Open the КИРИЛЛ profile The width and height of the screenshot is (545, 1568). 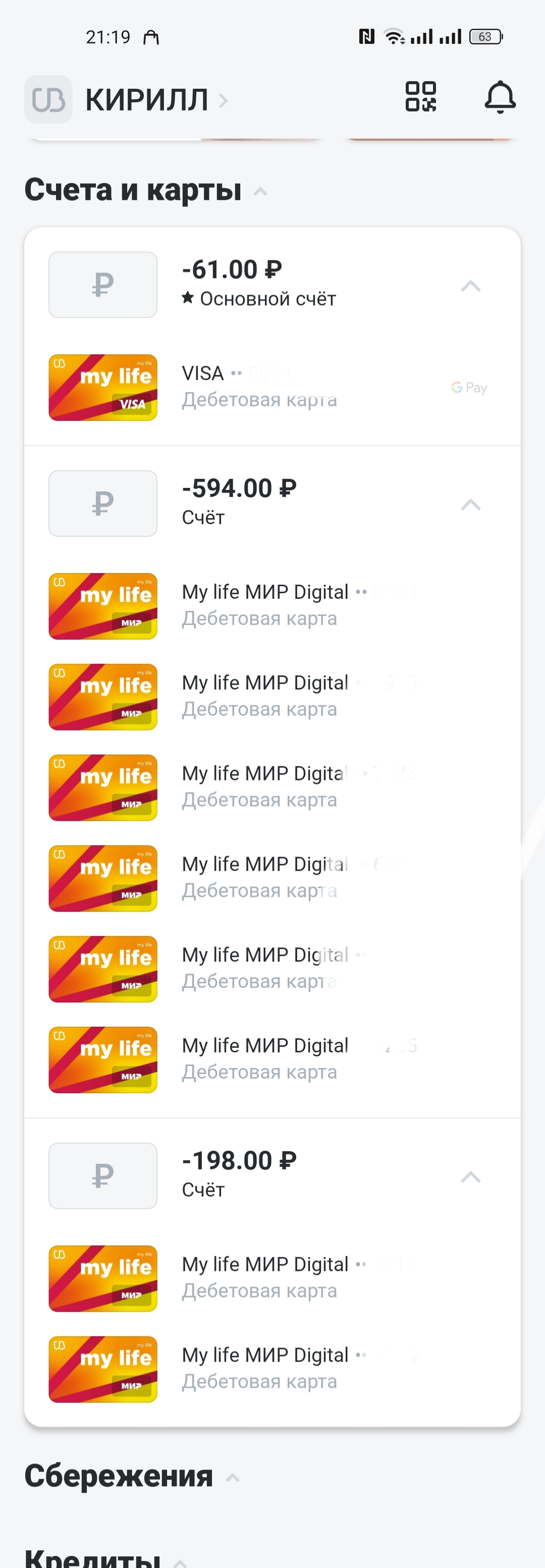coord(127,99)
